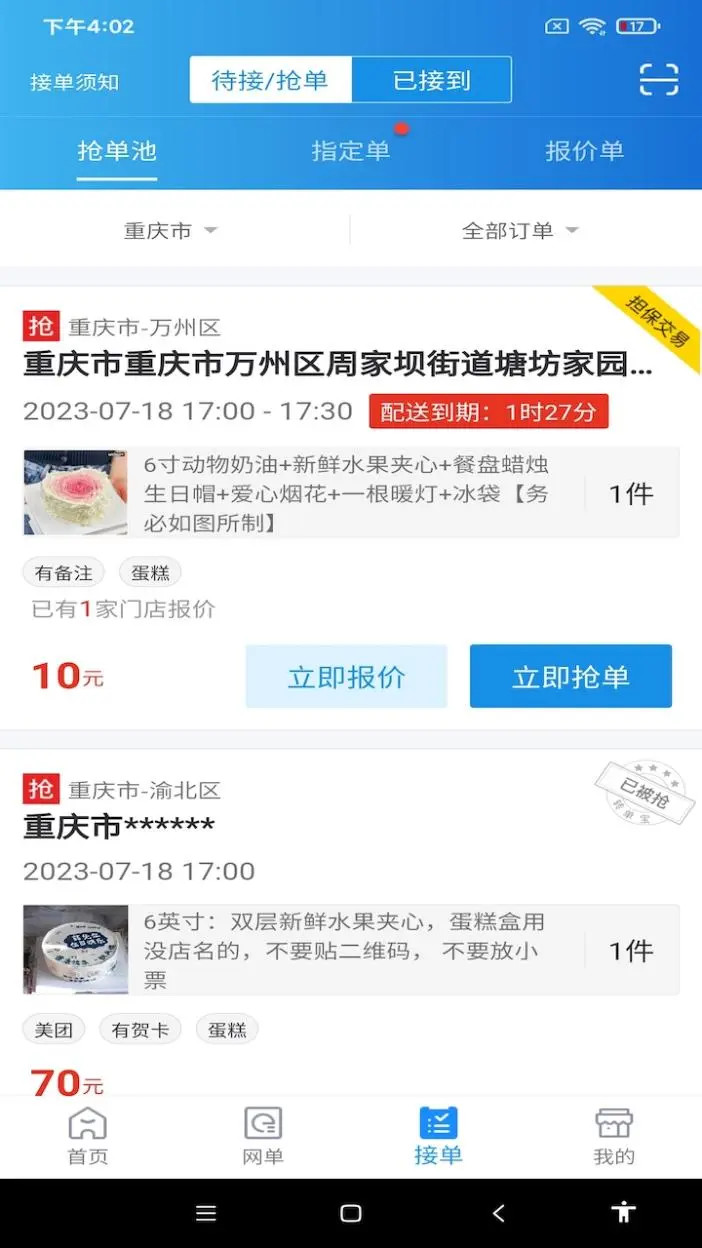The height and width of the screenshot is (1248, 702).
Task: Tap 立即抢单 for the 万州区 order
Action: coord(570,677)
